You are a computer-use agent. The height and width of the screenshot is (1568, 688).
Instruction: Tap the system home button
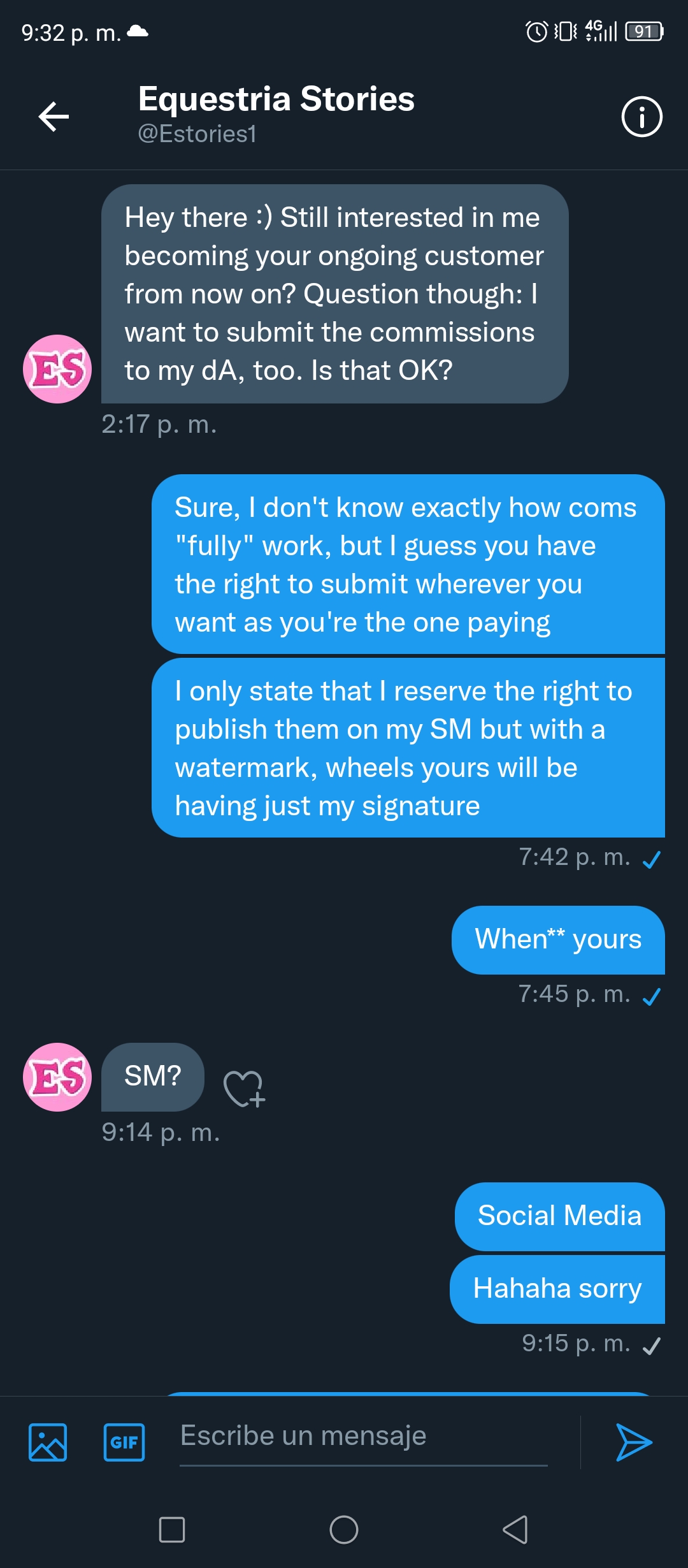[x=344, y=1529]
